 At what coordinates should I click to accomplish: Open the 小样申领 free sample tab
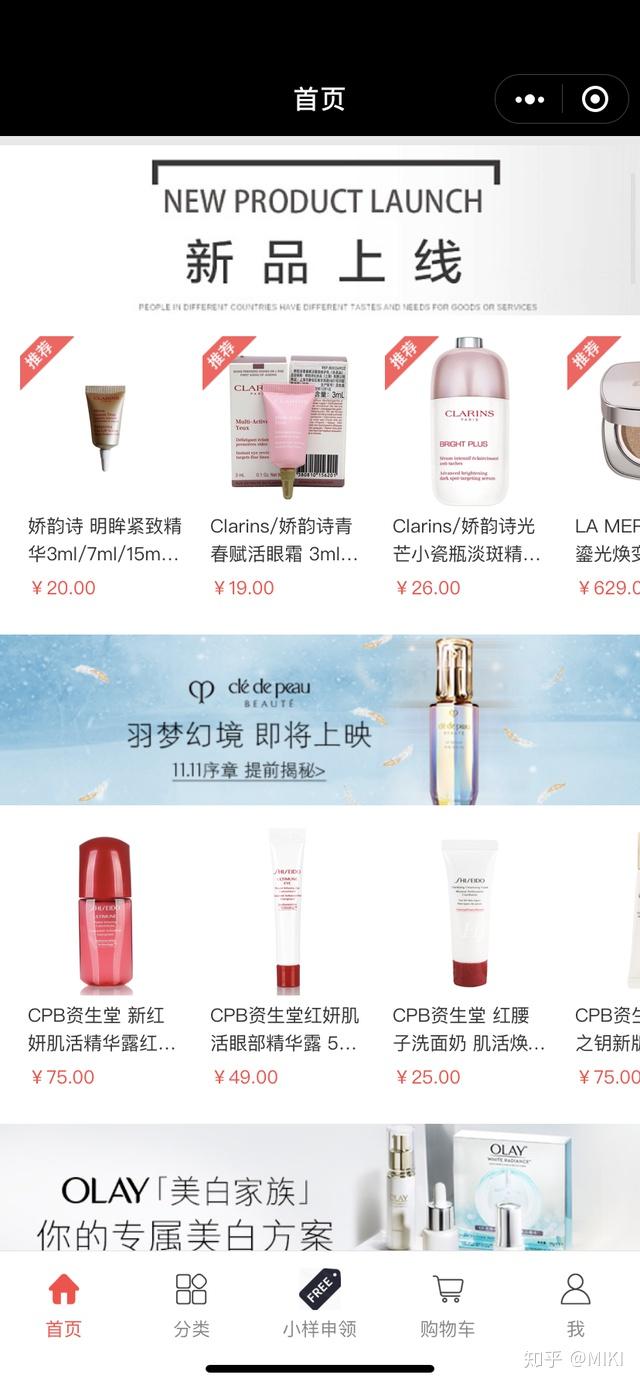319,1303
